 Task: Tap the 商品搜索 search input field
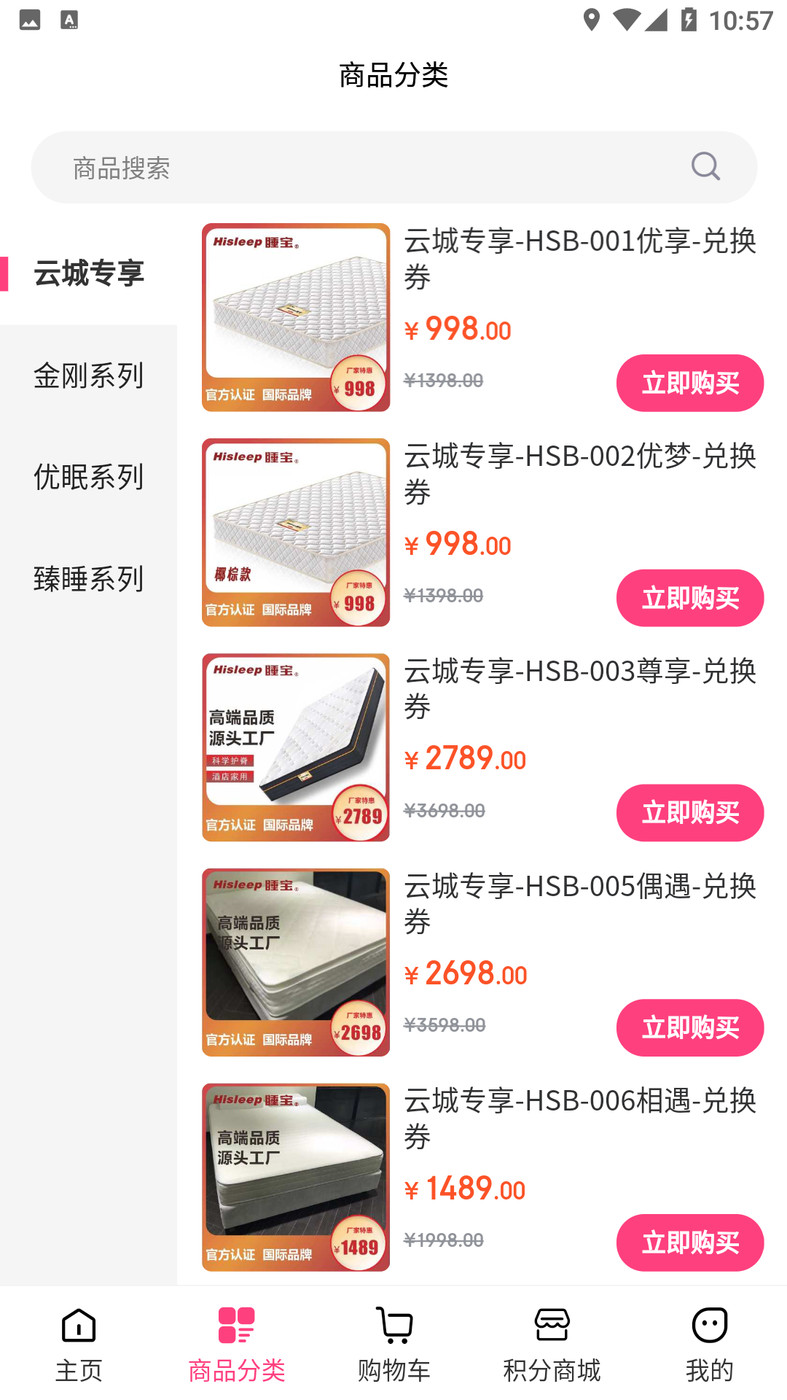[300, 166]
